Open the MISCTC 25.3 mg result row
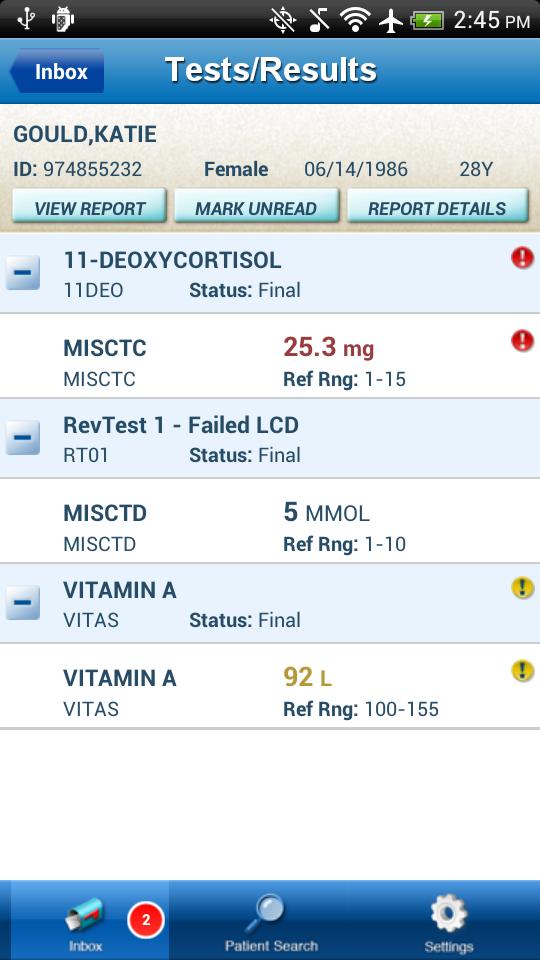540x960 pixels. pos(270,356)
